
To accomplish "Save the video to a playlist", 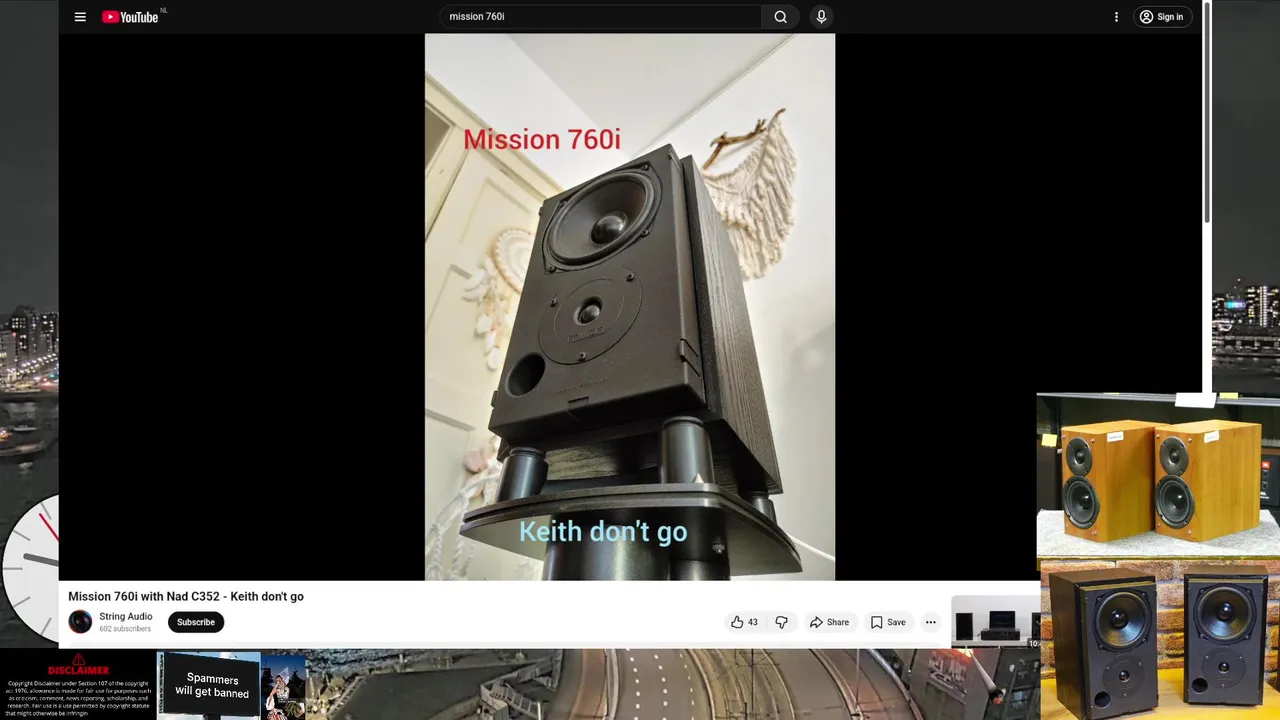I will (x=887, y=622).
